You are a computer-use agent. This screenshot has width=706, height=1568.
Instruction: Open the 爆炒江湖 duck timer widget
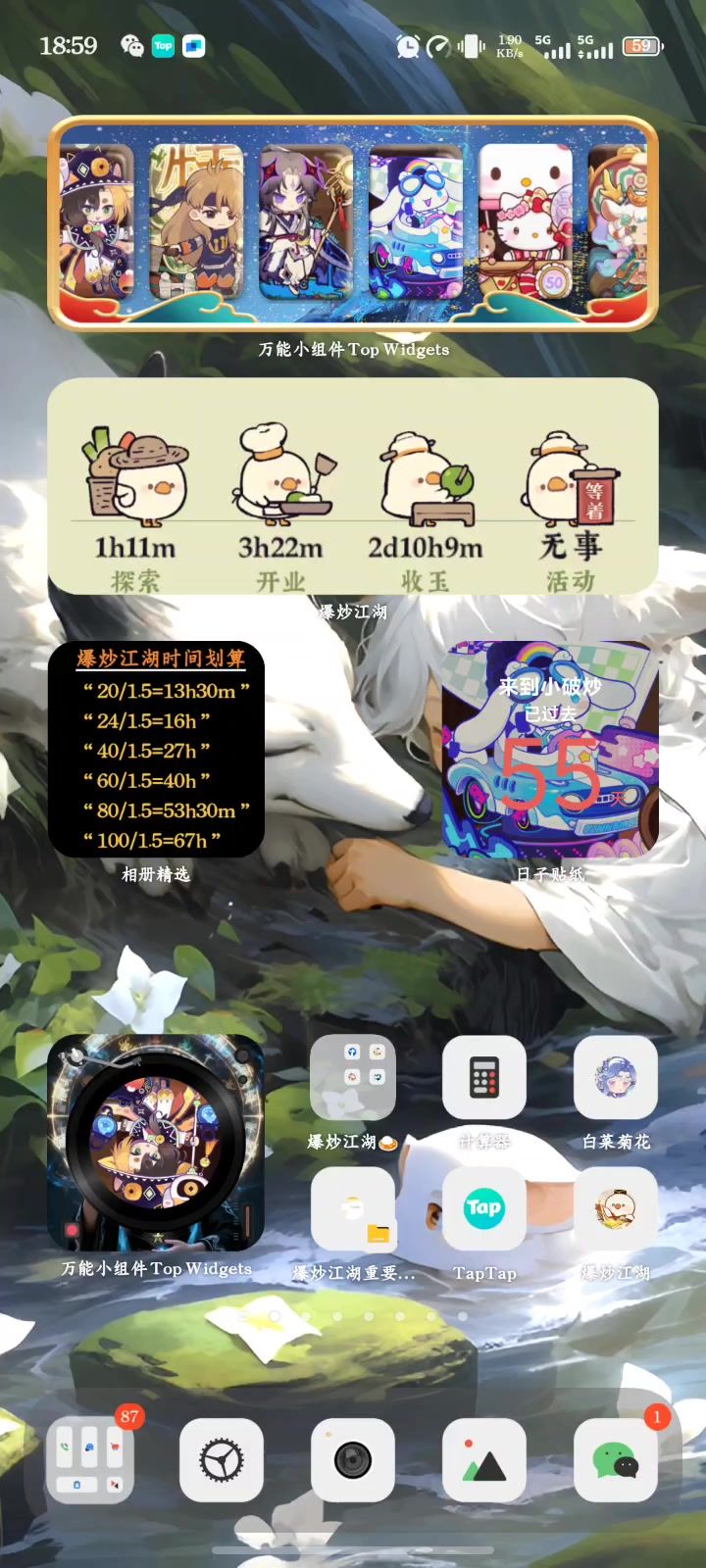click(x=353, y=487)
